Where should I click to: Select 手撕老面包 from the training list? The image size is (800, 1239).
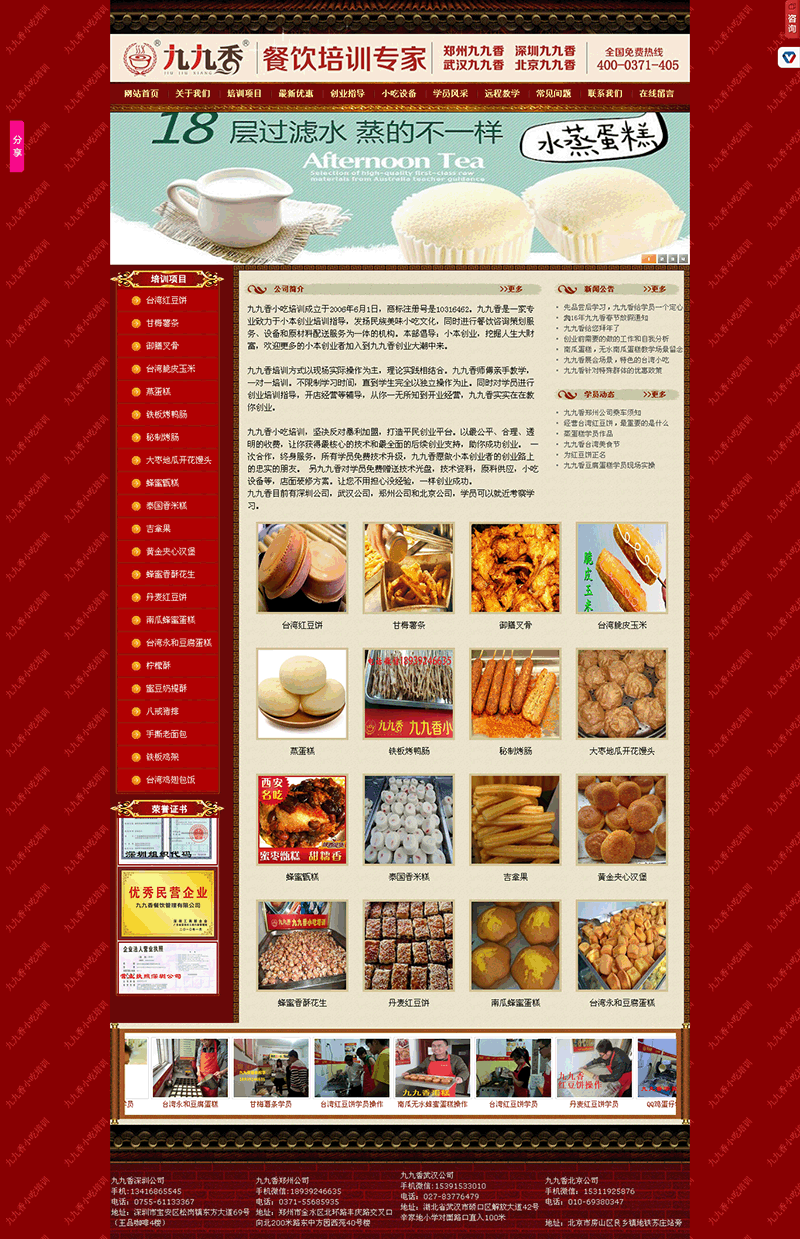click(166, 734)
